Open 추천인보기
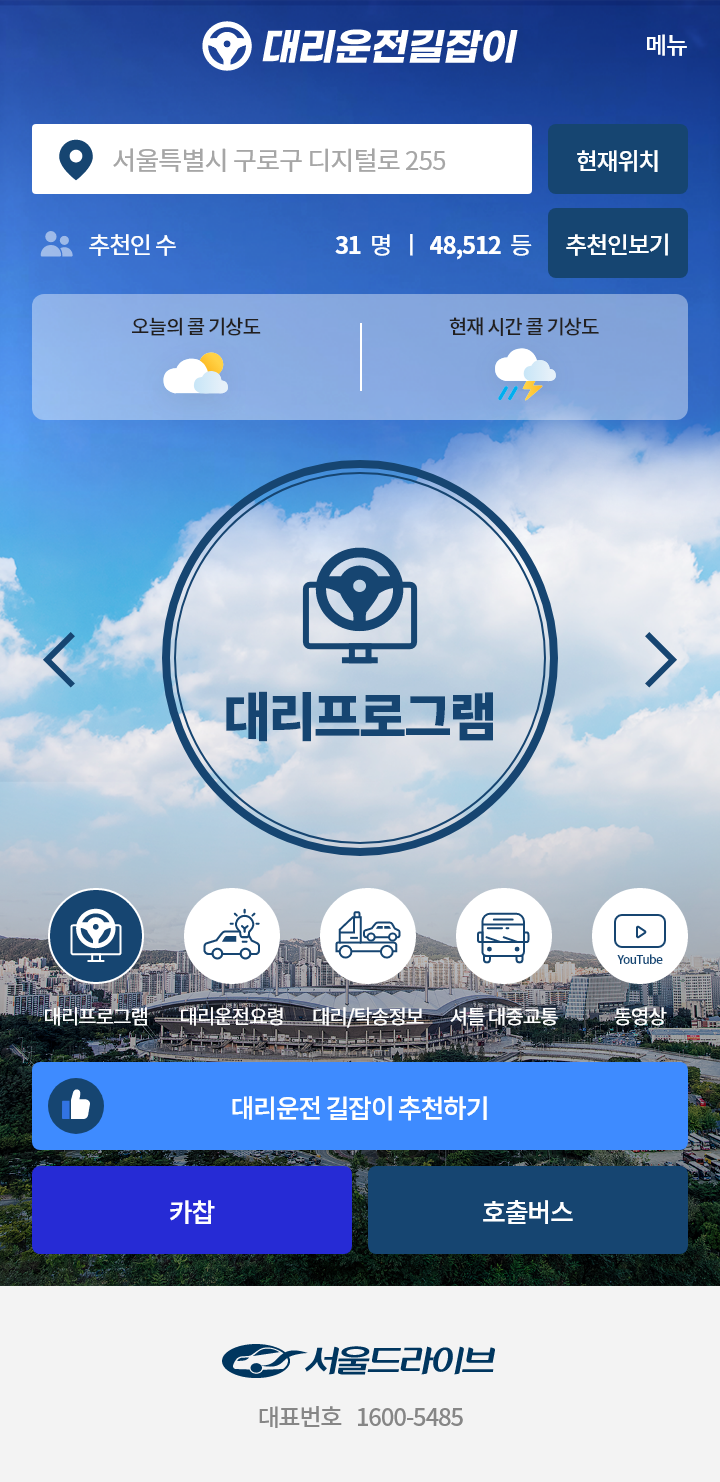Screen dimensions: 720x1482 (x=618, y=243)
